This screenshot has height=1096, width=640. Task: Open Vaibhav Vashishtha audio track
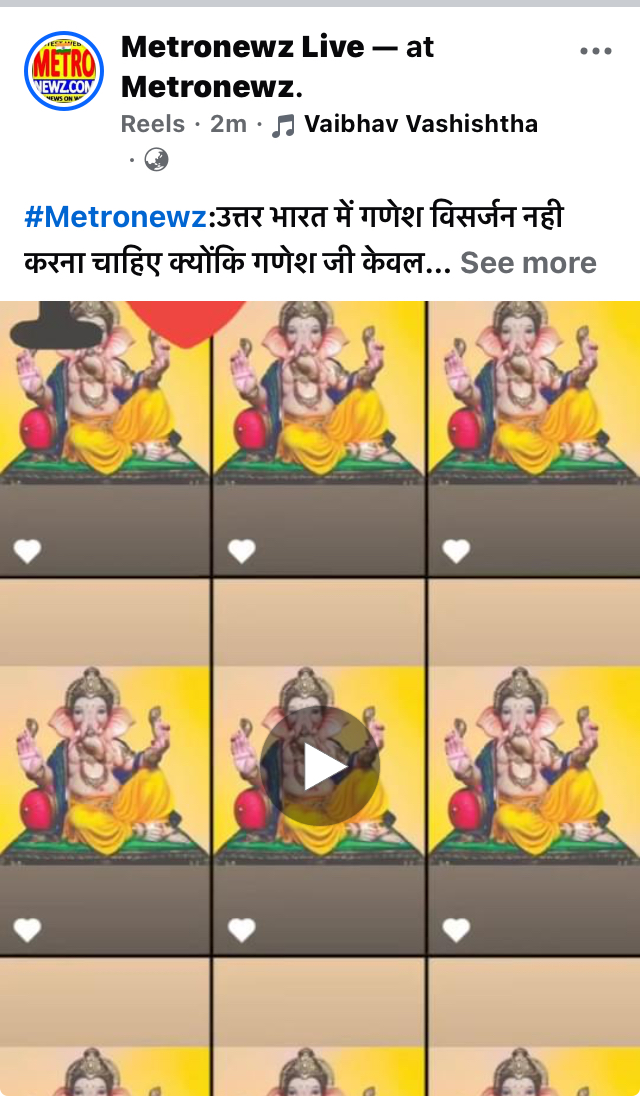pyautogui.click(x=421, y=124)
